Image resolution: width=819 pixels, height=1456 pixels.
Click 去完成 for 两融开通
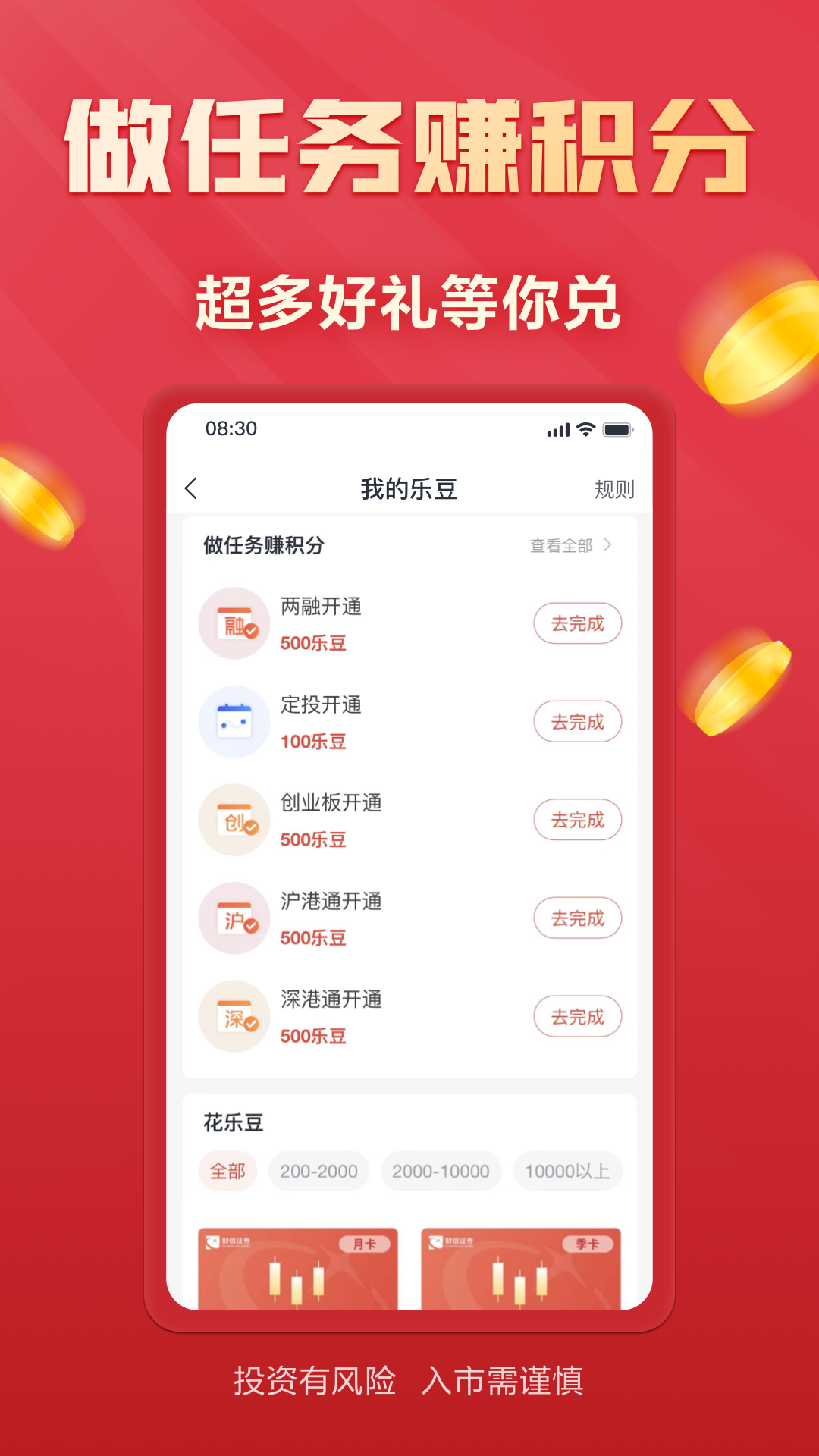coord(578,623)
